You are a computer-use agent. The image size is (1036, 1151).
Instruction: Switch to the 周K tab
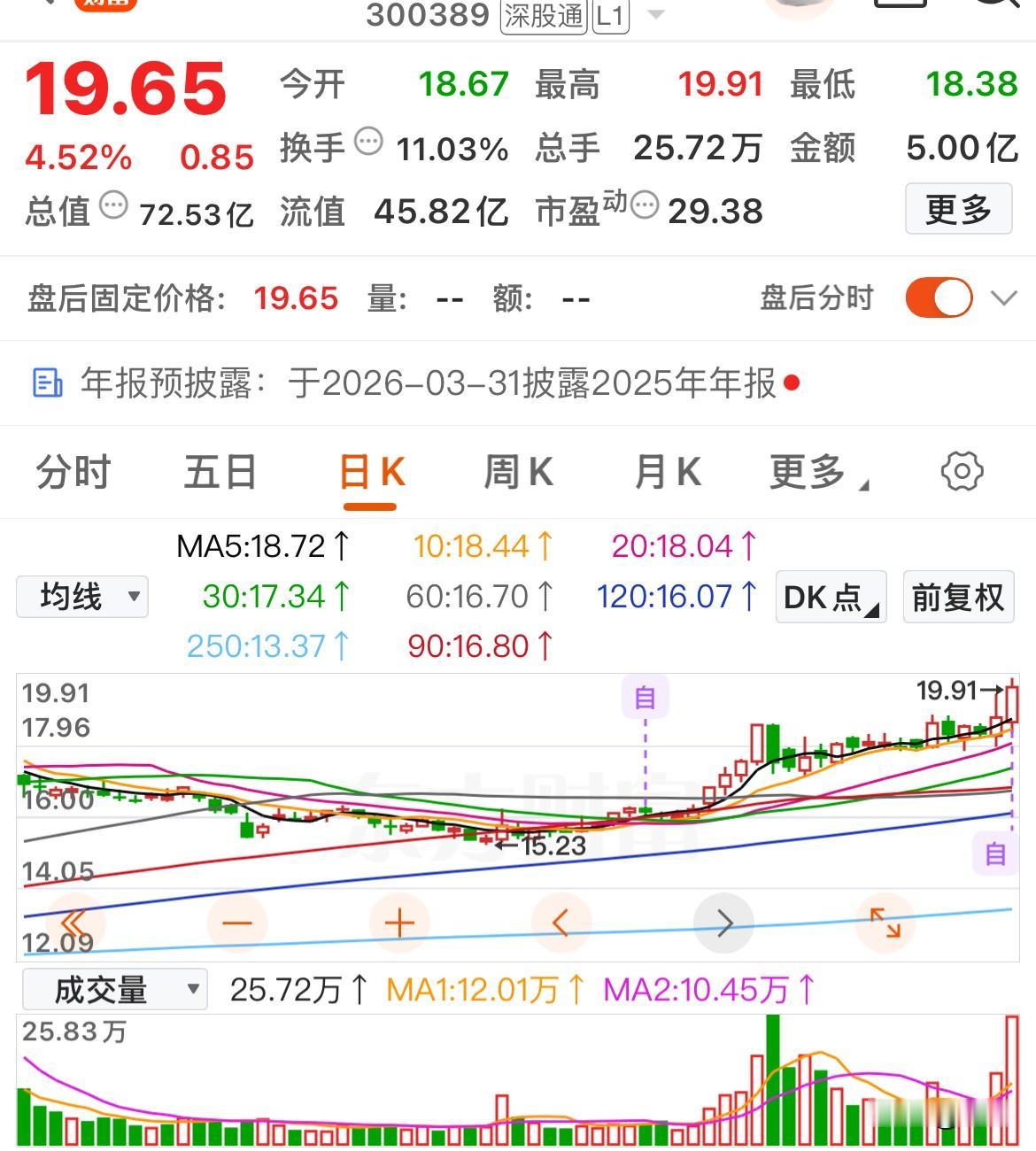pos(518,472)
